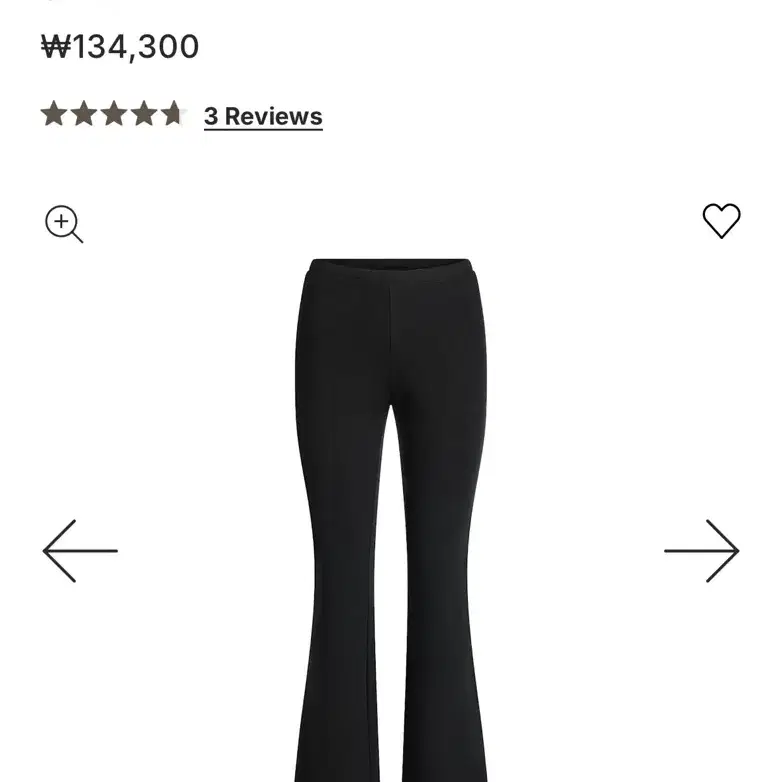Screen dimensions: 782x782
Task: Add pants to wishlist with heart
Action: [x=721, y=220]
